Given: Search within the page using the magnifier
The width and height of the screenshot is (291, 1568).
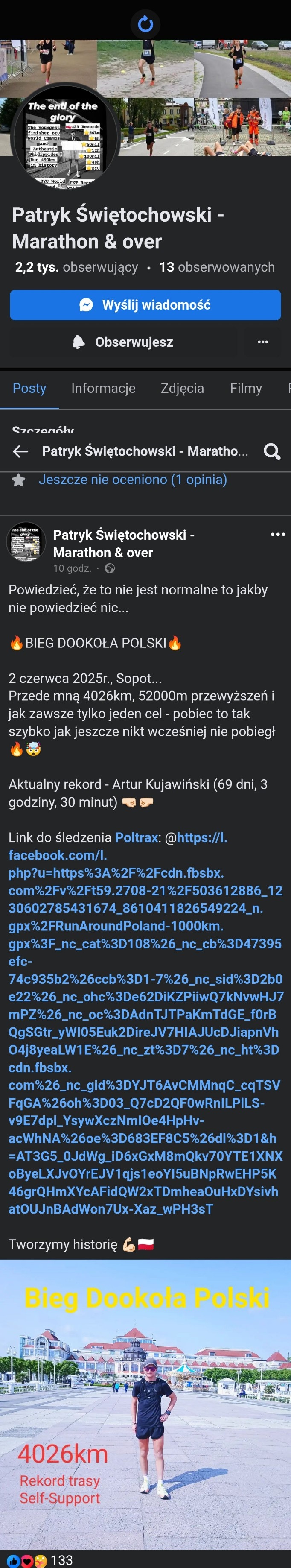Looking at the screenshot, I should [x=271, y=451].
